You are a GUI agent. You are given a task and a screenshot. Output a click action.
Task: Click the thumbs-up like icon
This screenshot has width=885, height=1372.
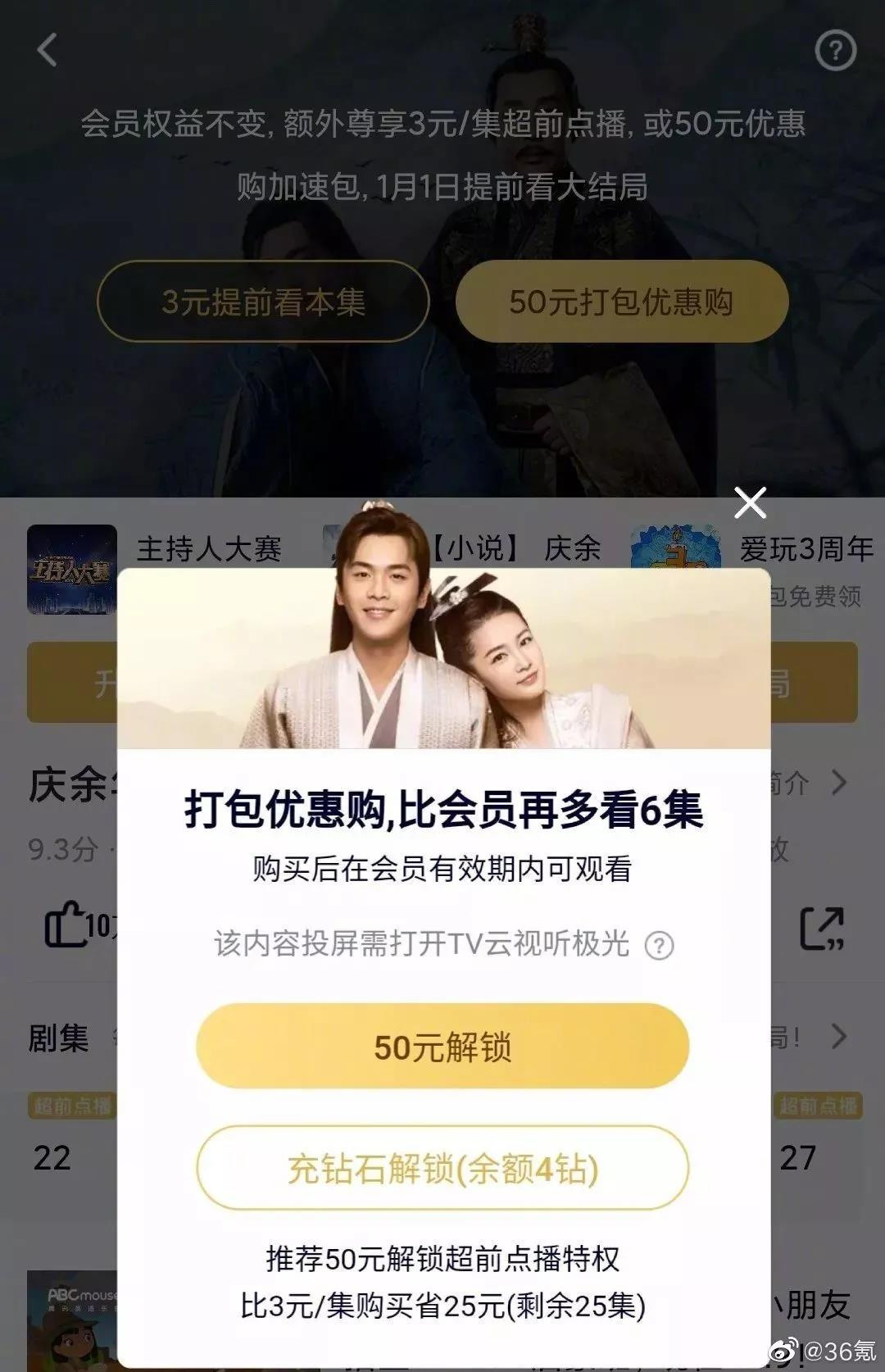(x=66, y=922)
